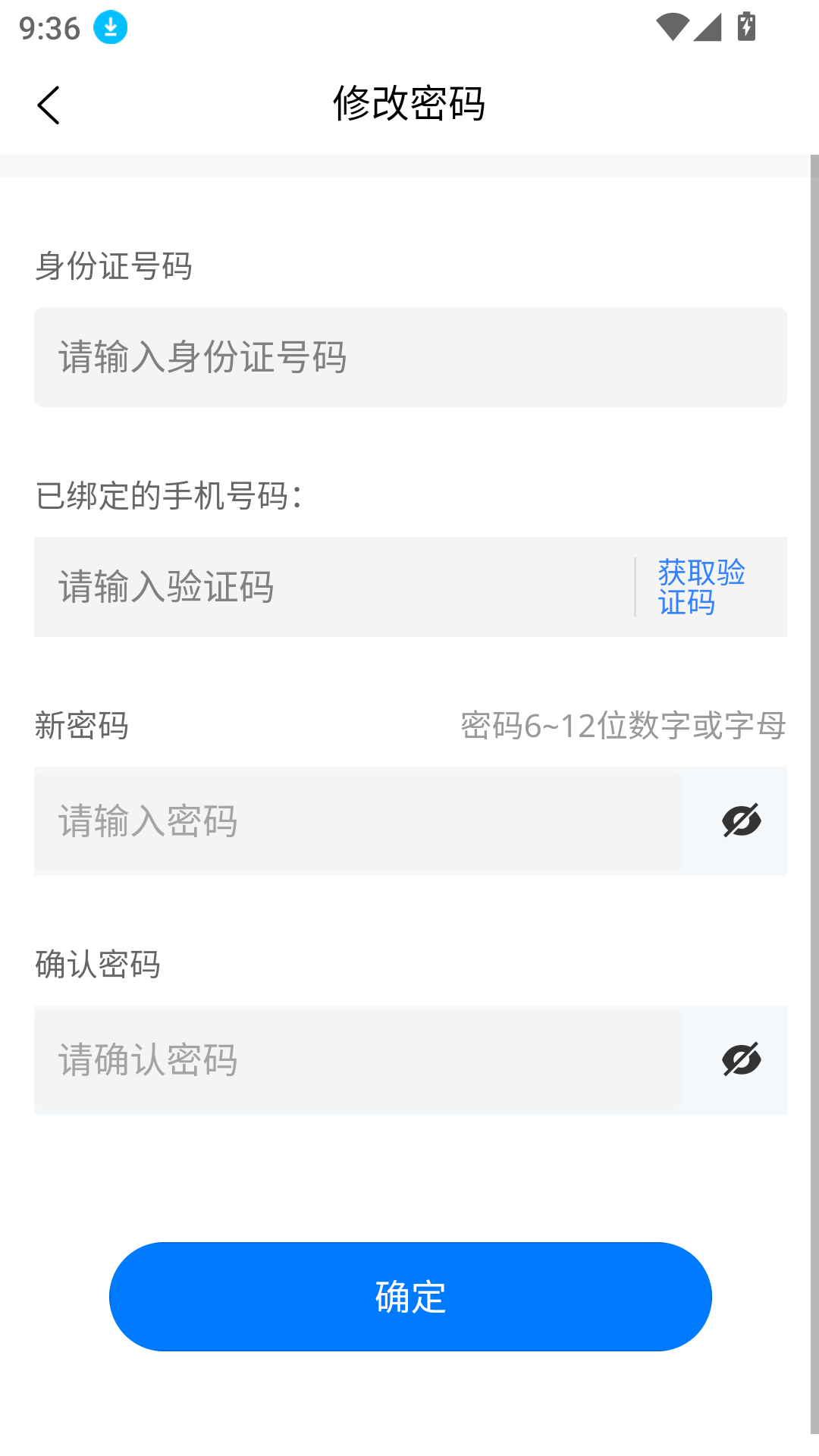819x1456 pixels.
Task: Tap the 修改密码 page title
Action: 409,104
